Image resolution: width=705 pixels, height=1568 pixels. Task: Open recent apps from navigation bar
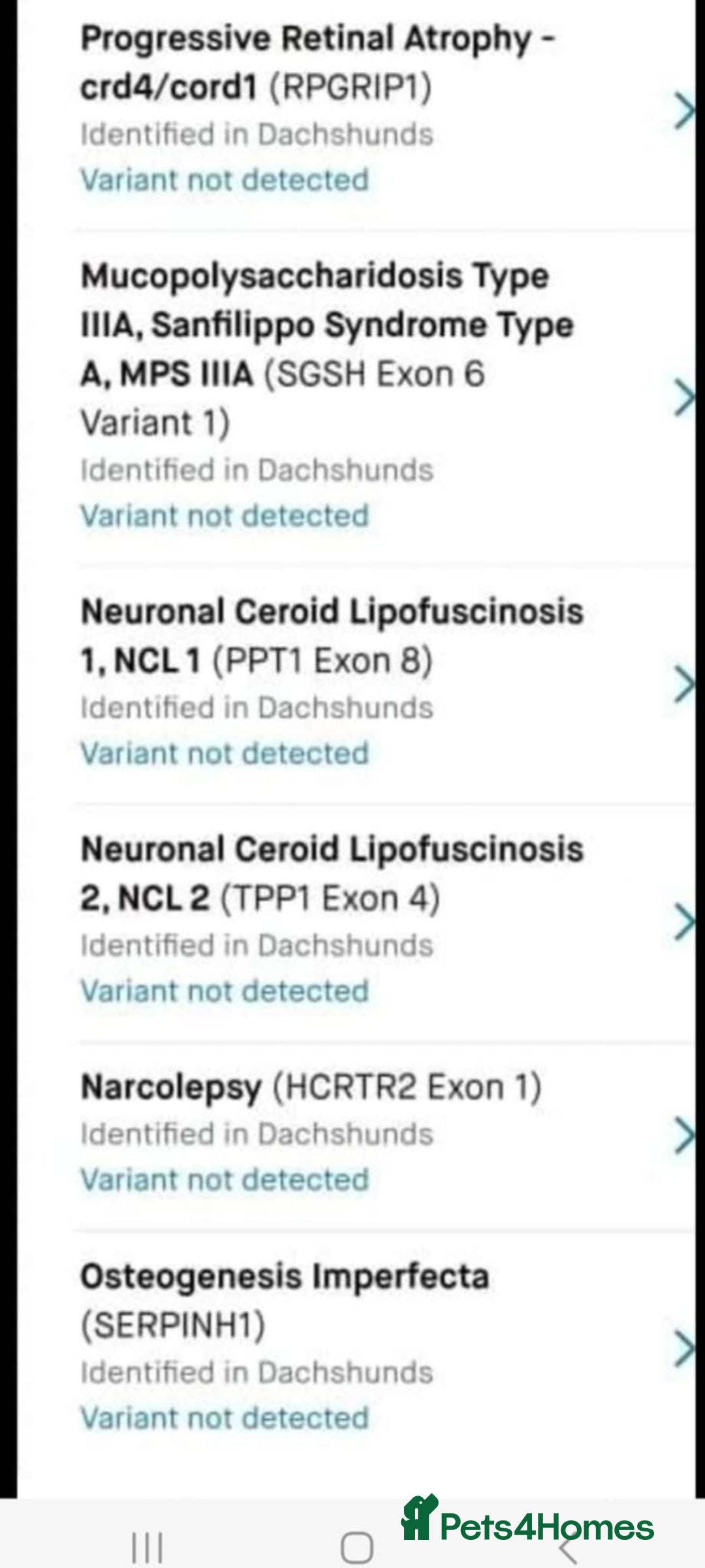click(148, 1547)
